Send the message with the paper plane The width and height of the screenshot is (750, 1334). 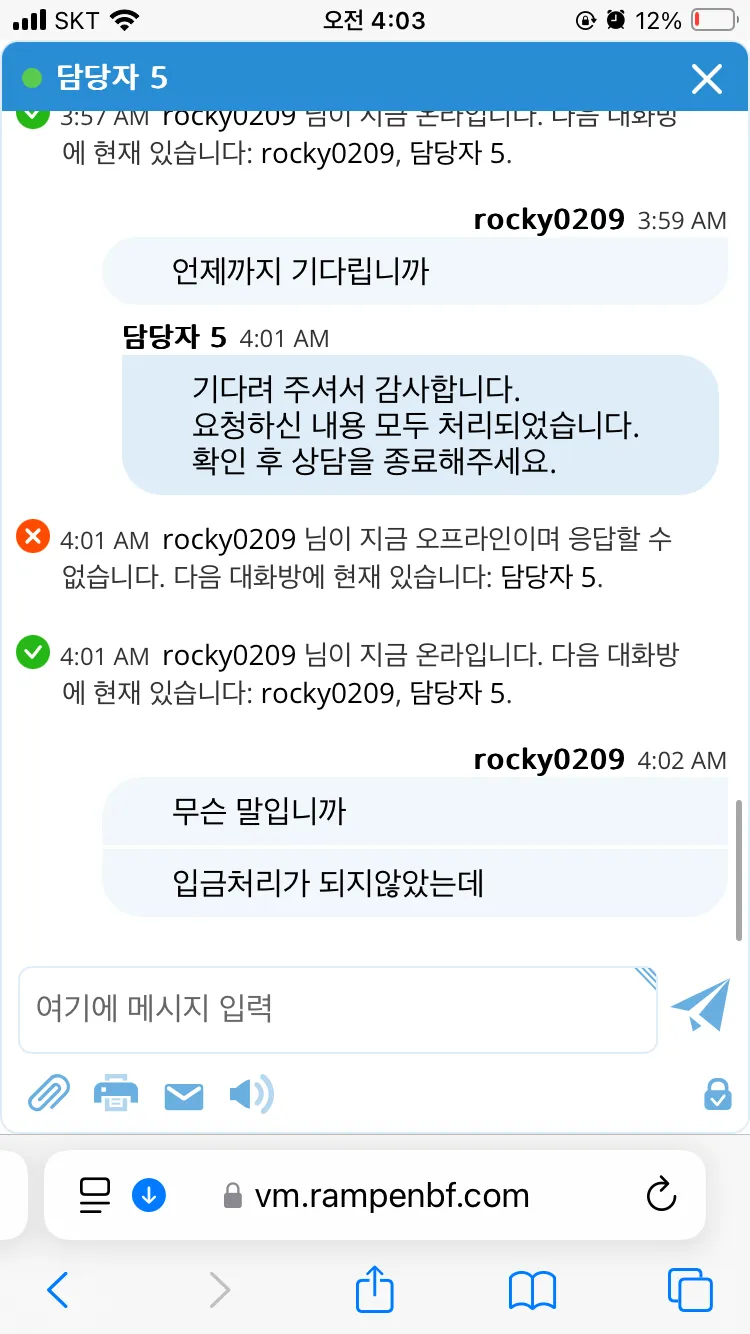tap(701, 1006)
